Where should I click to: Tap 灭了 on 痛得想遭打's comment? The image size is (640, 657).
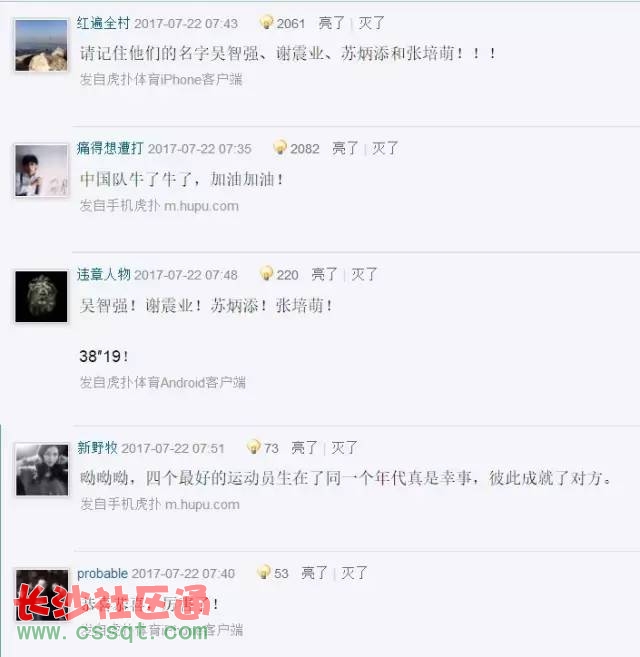point(386,148)
